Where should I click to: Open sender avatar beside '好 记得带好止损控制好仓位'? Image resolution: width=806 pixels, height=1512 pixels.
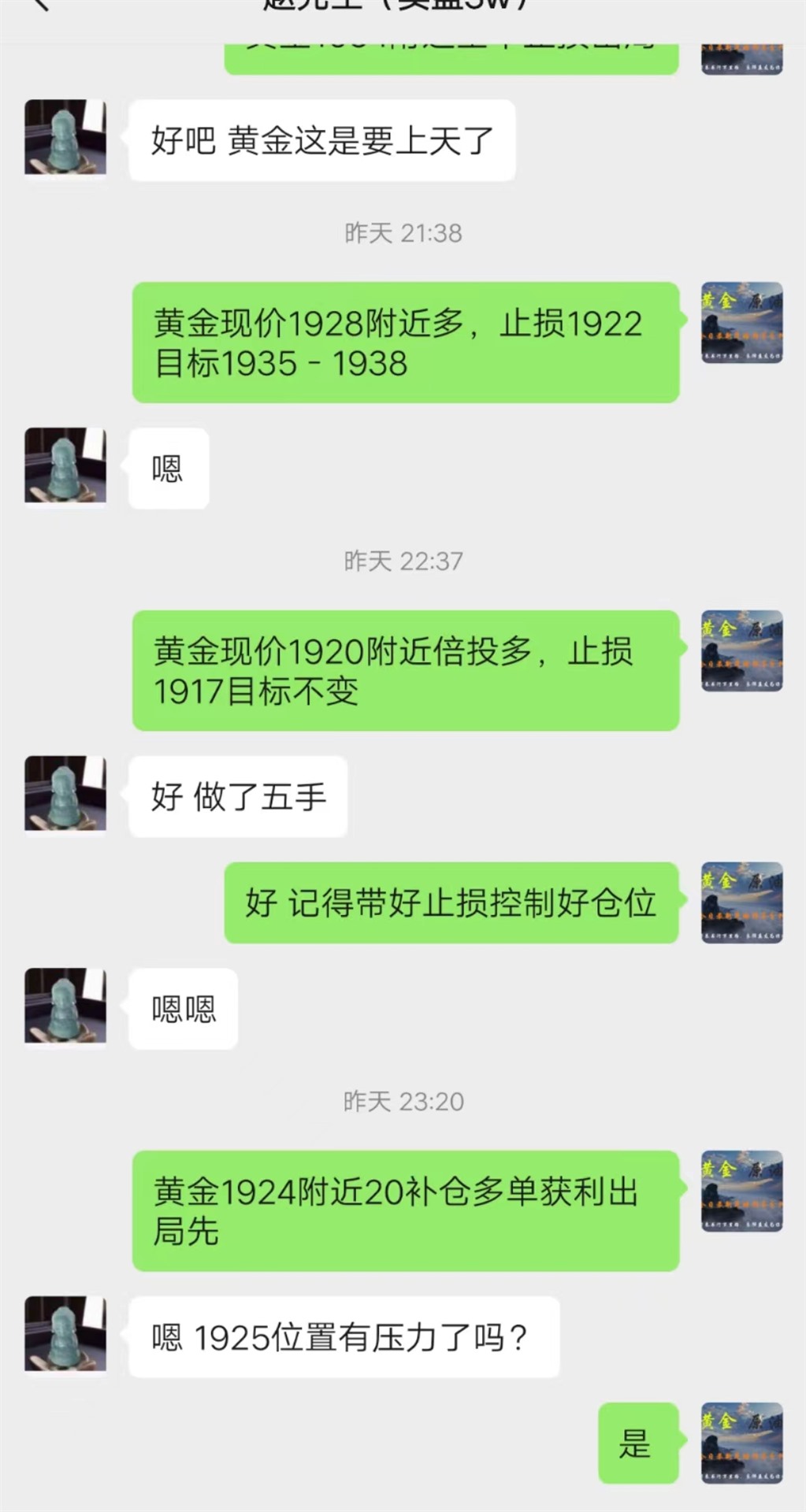click(x=741, y=902)
